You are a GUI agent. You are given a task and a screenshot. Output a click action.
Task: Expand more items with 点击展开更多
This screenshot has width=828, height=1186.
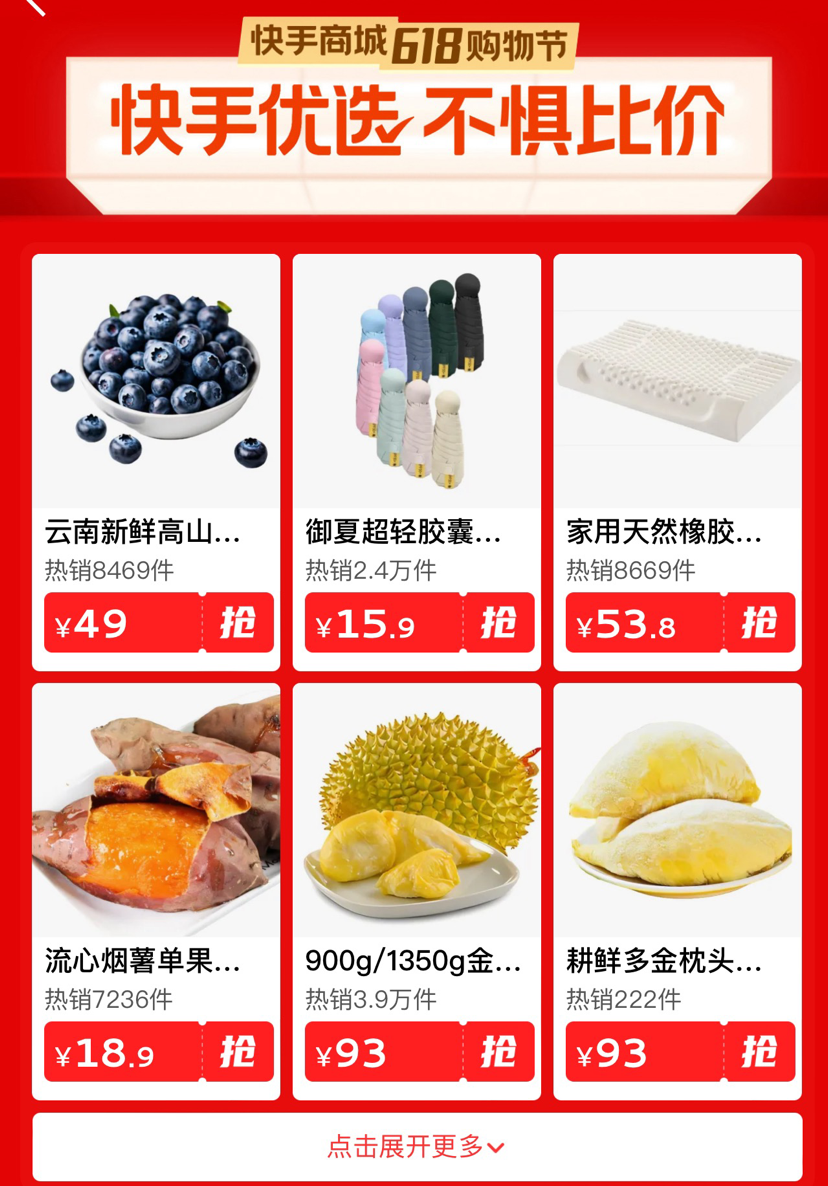click(x=416, y=1147)
